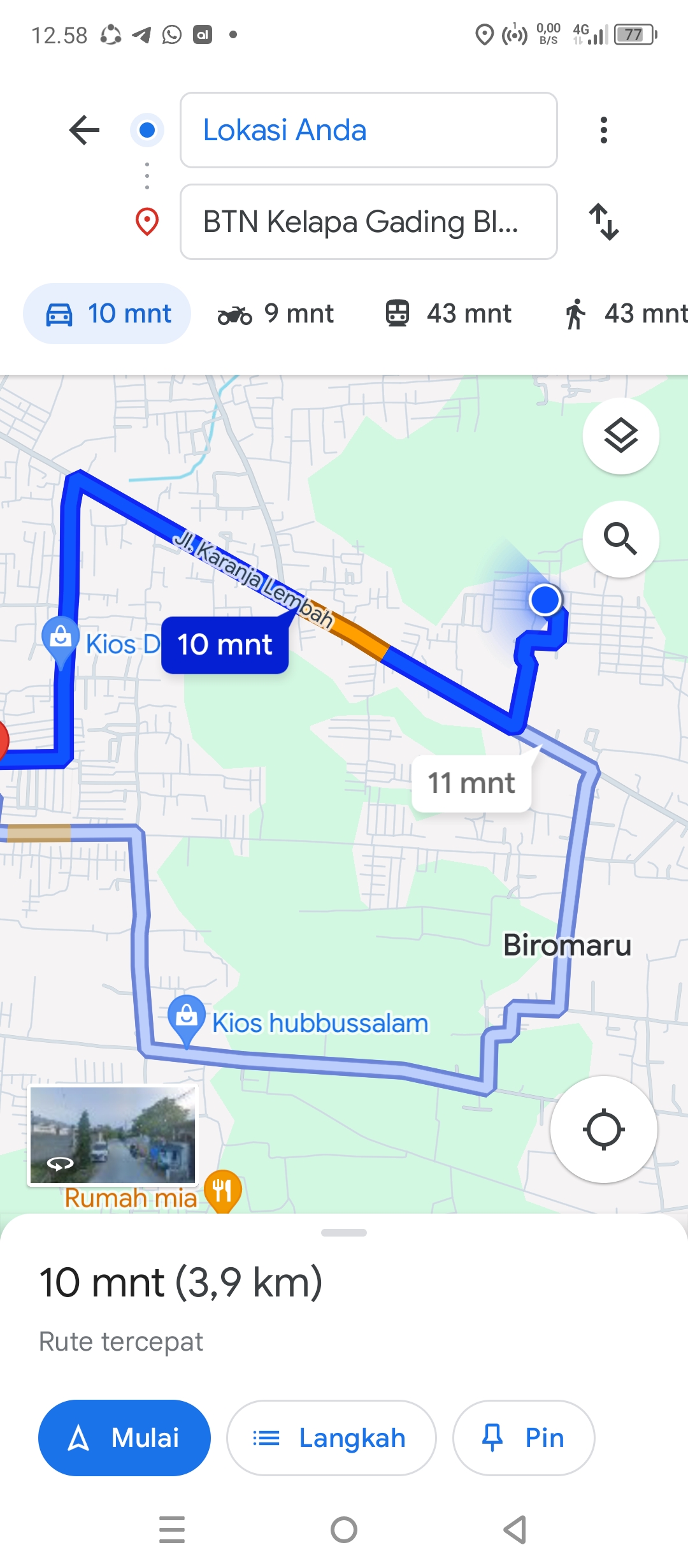This screenshot has height=1568, width=688.
Task: Choose the alternate 11 mnt route
Action: pyautogui.click(x=471, y=783)
